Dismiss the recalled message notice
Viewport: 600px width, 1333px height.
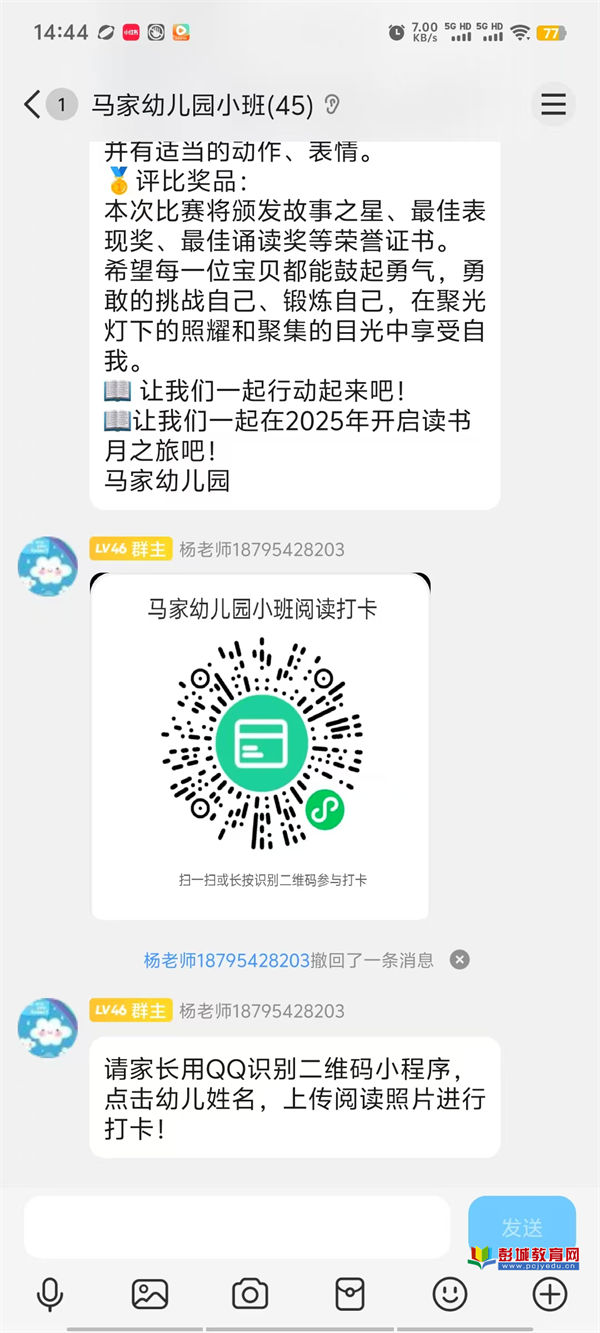pos(459,960)
